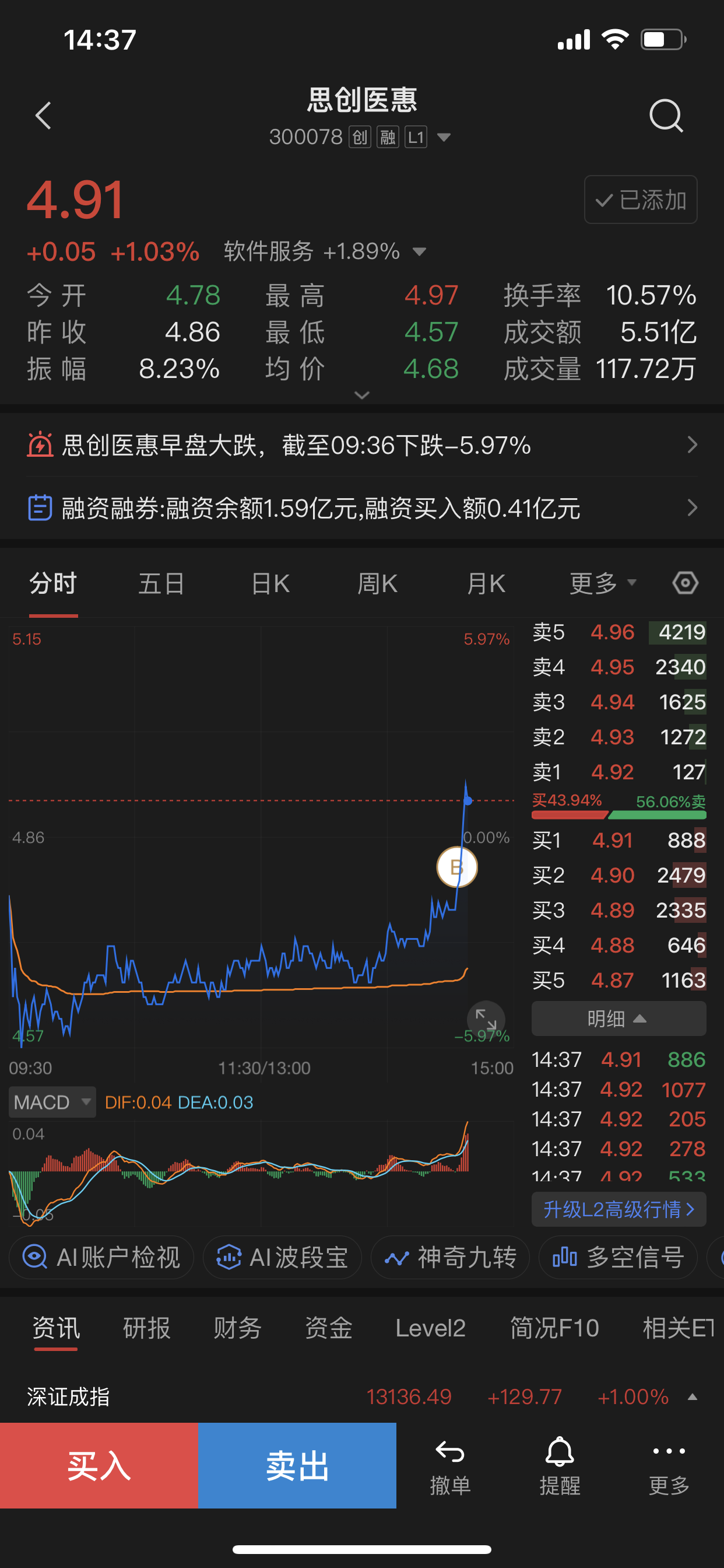Set a price alert via 提醒

[x=560, y=1466]
